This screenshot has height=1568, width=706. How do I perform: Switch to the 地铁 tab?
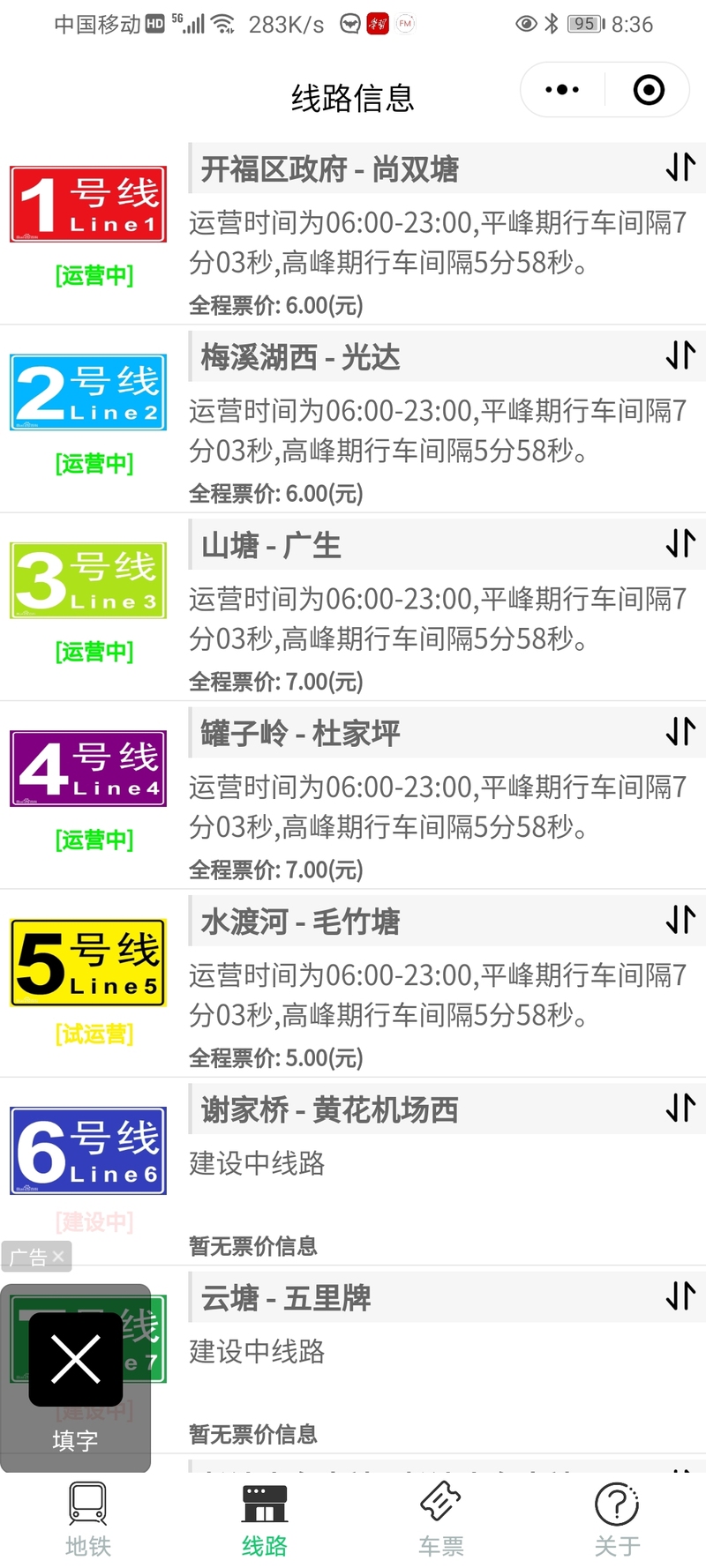point(88,1520)
